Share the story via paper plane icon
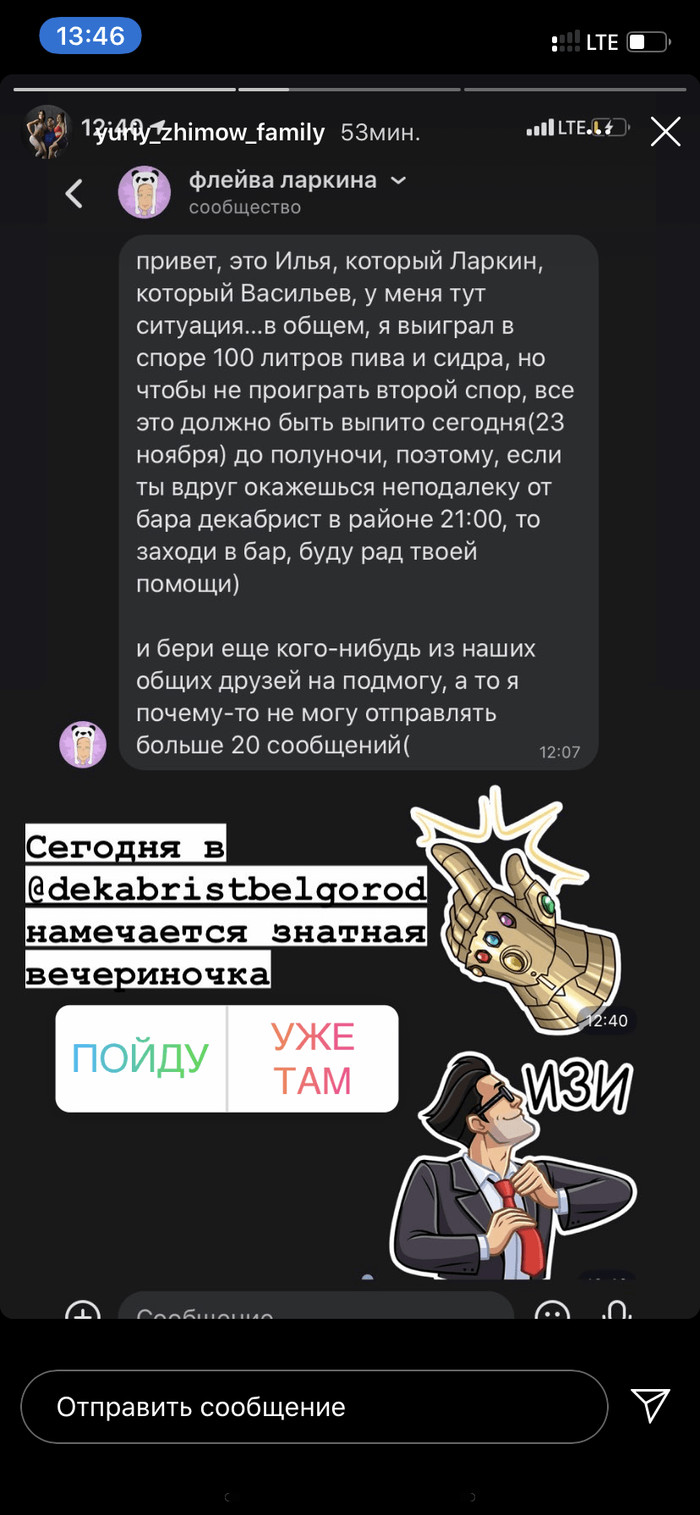The image size is (700, 1515). [650, 1405]
